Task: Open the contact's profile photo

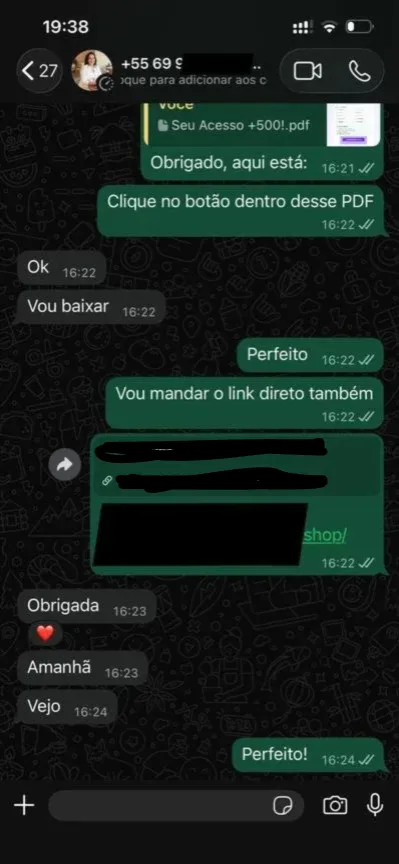Action: coord(91,71)
